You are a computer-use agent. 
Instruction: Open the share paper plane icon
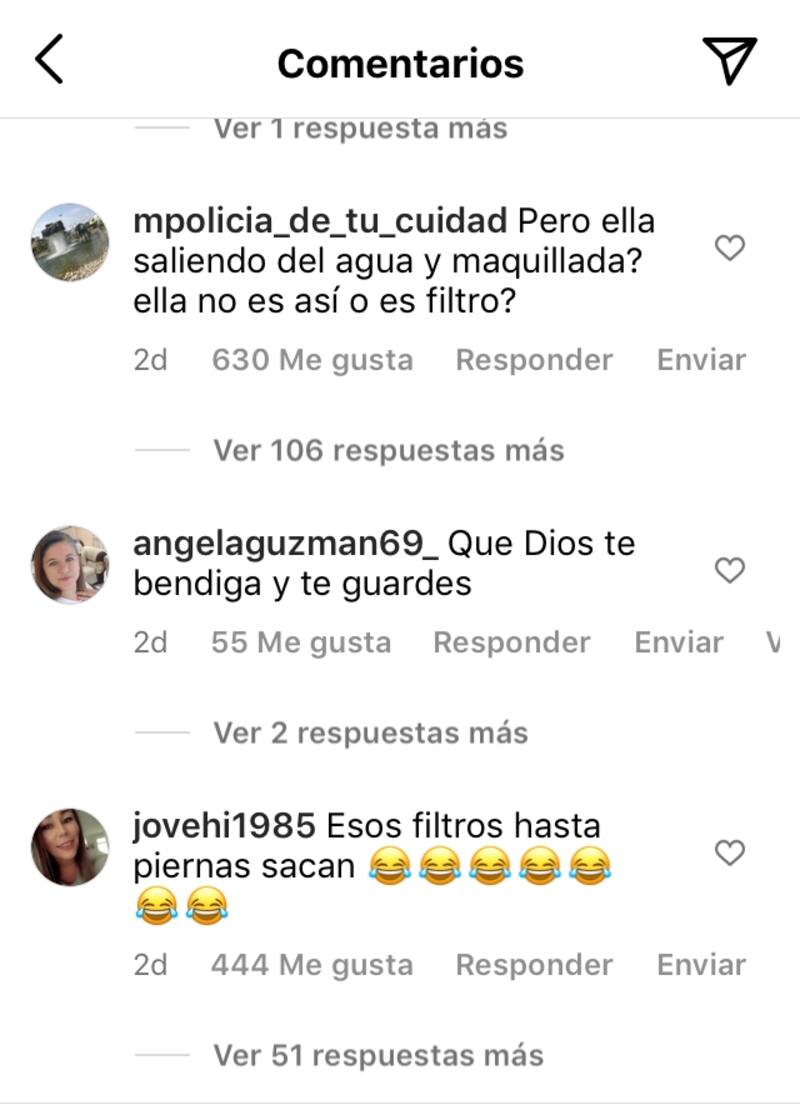click(729, 60)
